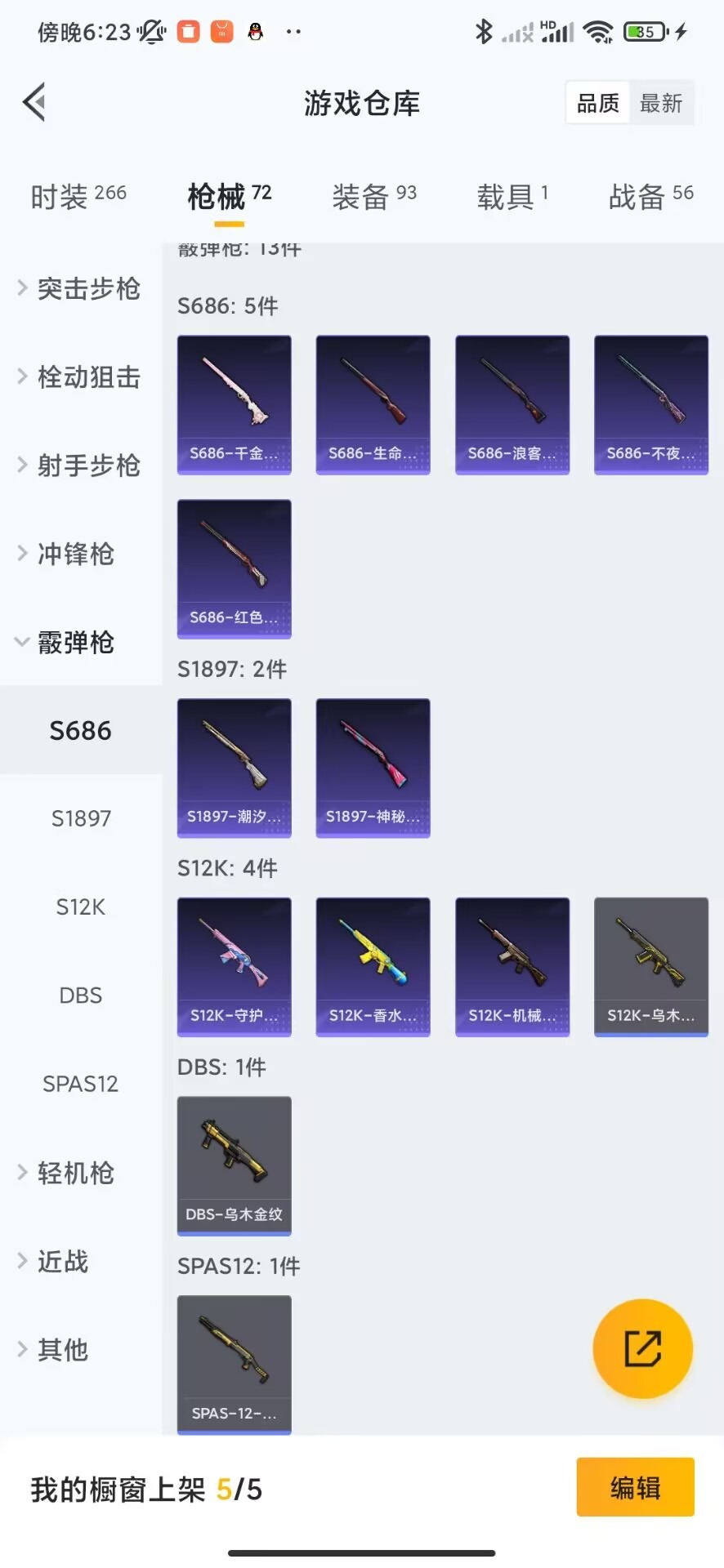The height and width of the screenshot is (1568, 724).
Task: Select S1897 in the sidebar
Action: (81, 818)
